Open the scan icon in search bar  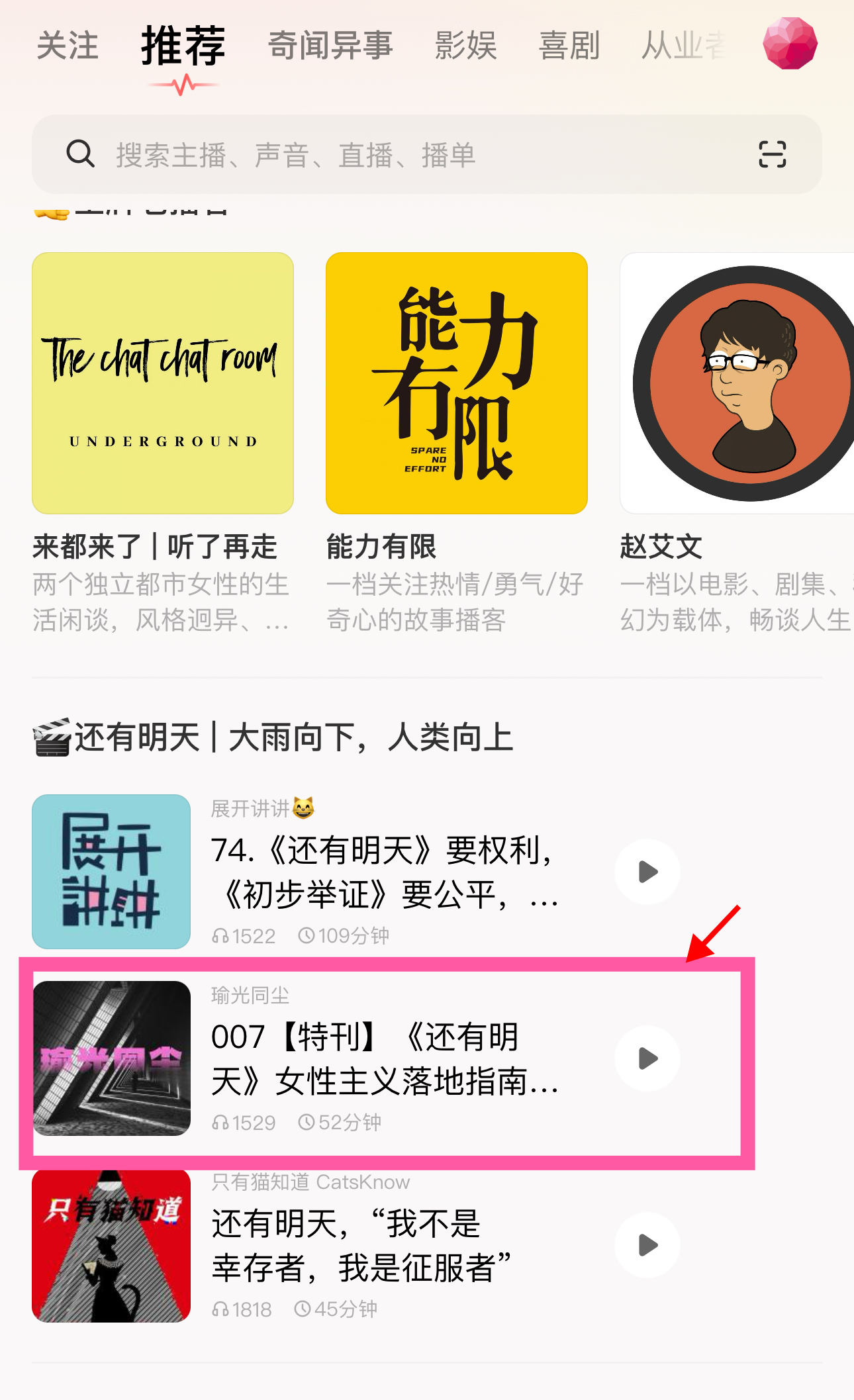point(772,154)
